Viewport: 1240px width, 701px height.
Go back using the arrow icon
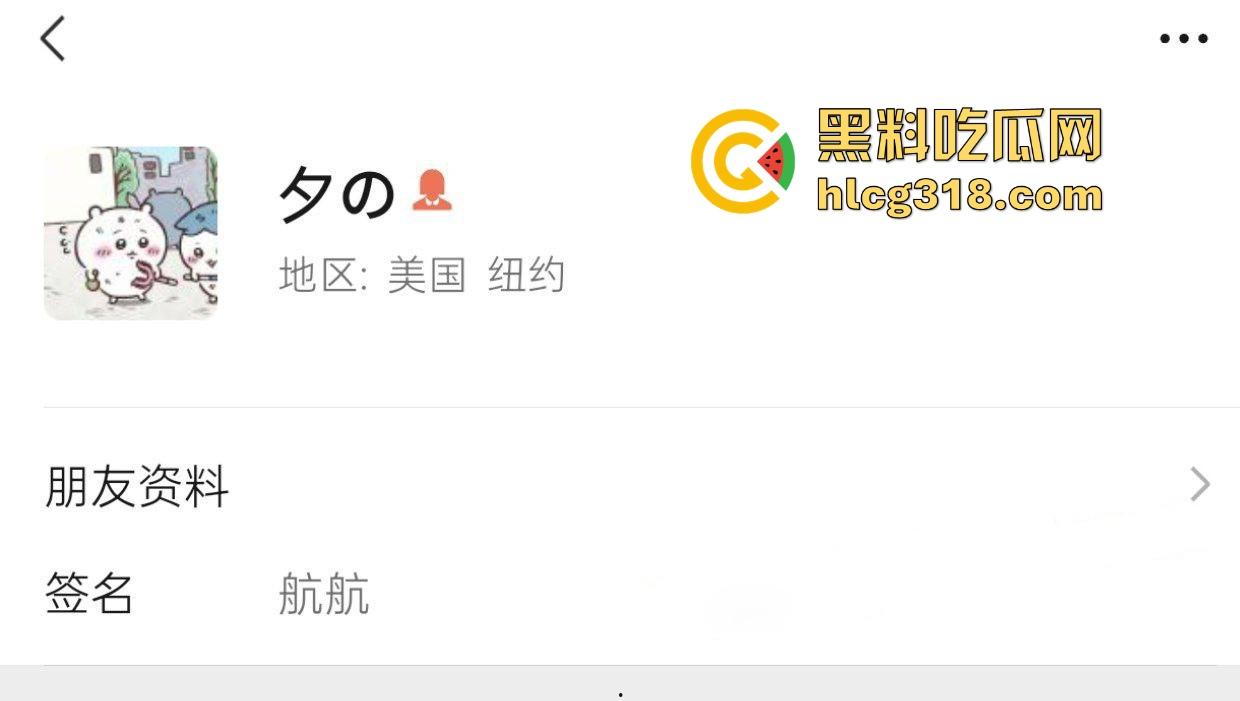(x=53, y=40)
